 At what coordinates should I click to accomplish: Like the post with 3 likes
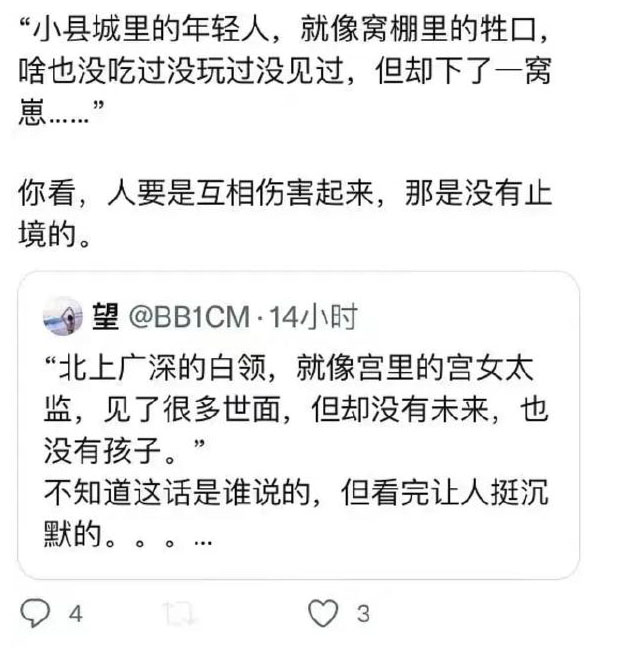(x=322, y=613)
